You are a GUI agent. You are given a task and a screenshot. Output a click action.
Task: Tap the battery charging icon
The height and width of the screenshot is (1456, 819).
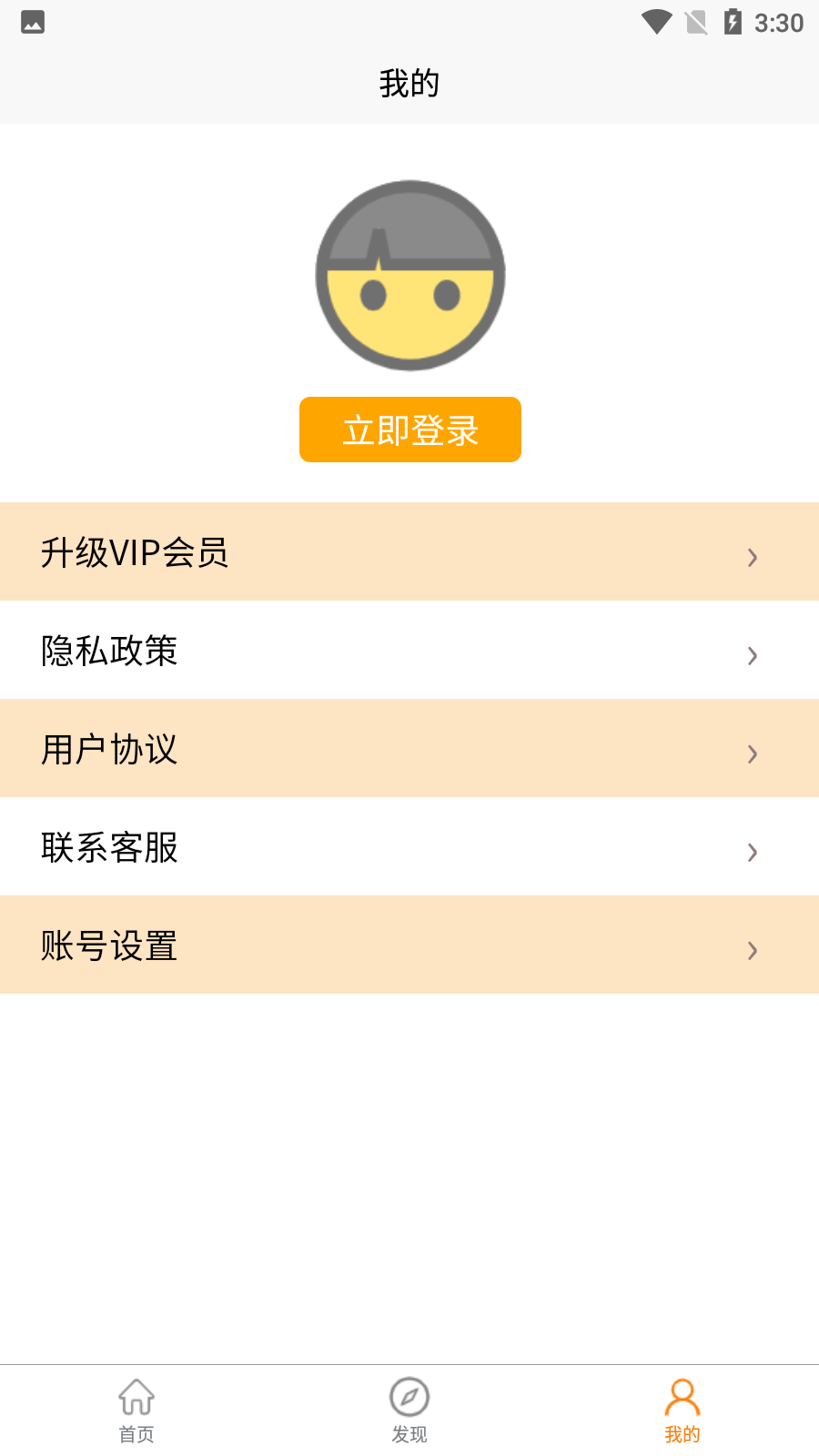pyautogui.click(x=733, y=23)
